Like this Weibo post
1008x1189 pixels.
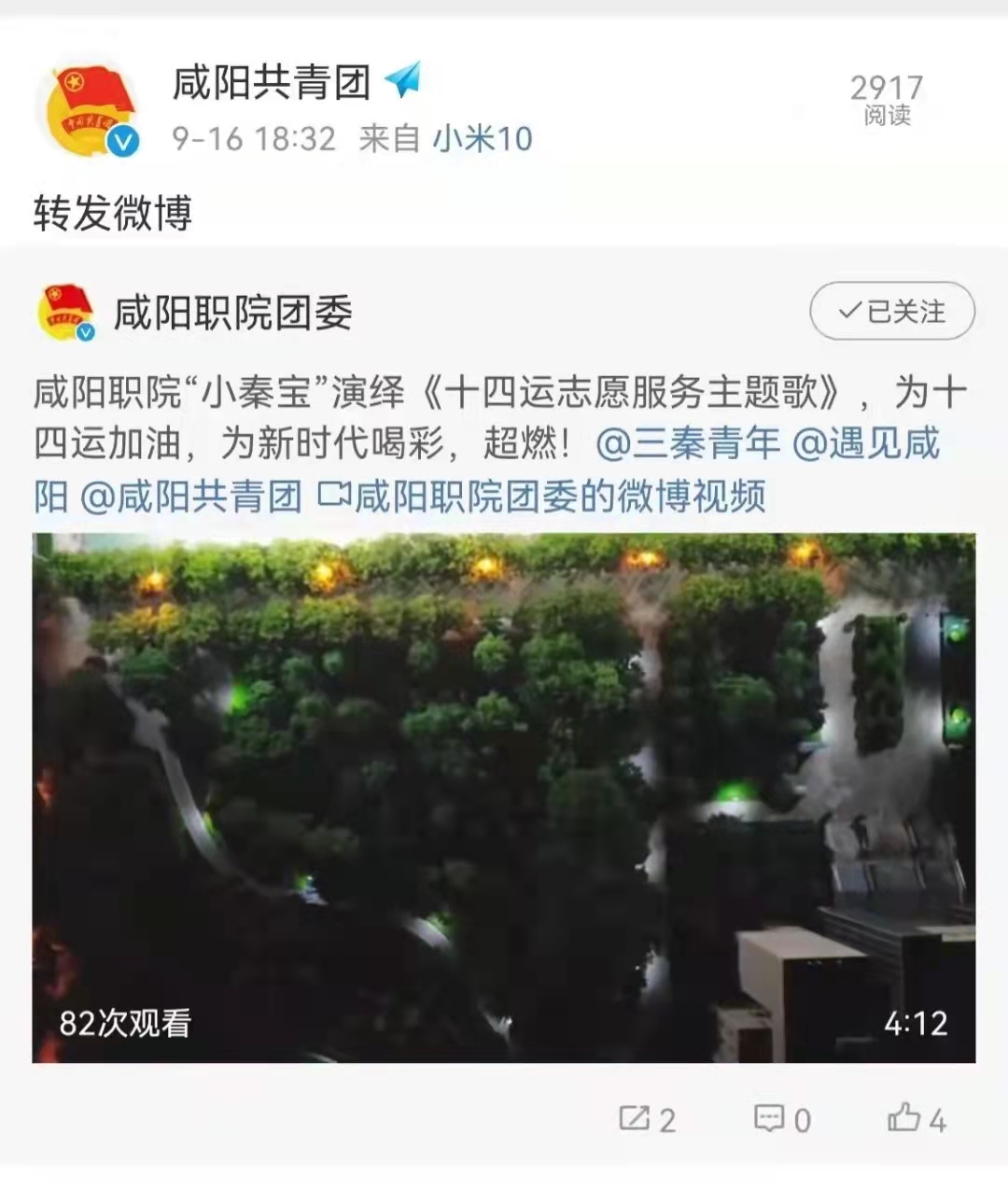(917, 1119)
